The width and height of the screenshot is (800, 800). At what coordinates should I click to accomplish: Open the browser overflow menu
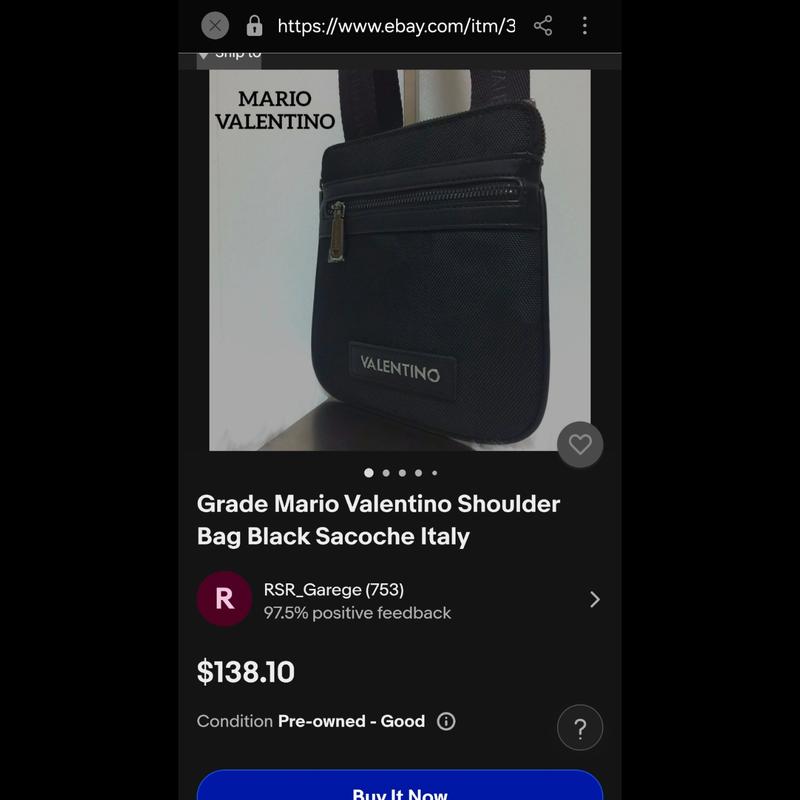coord(585,26)
